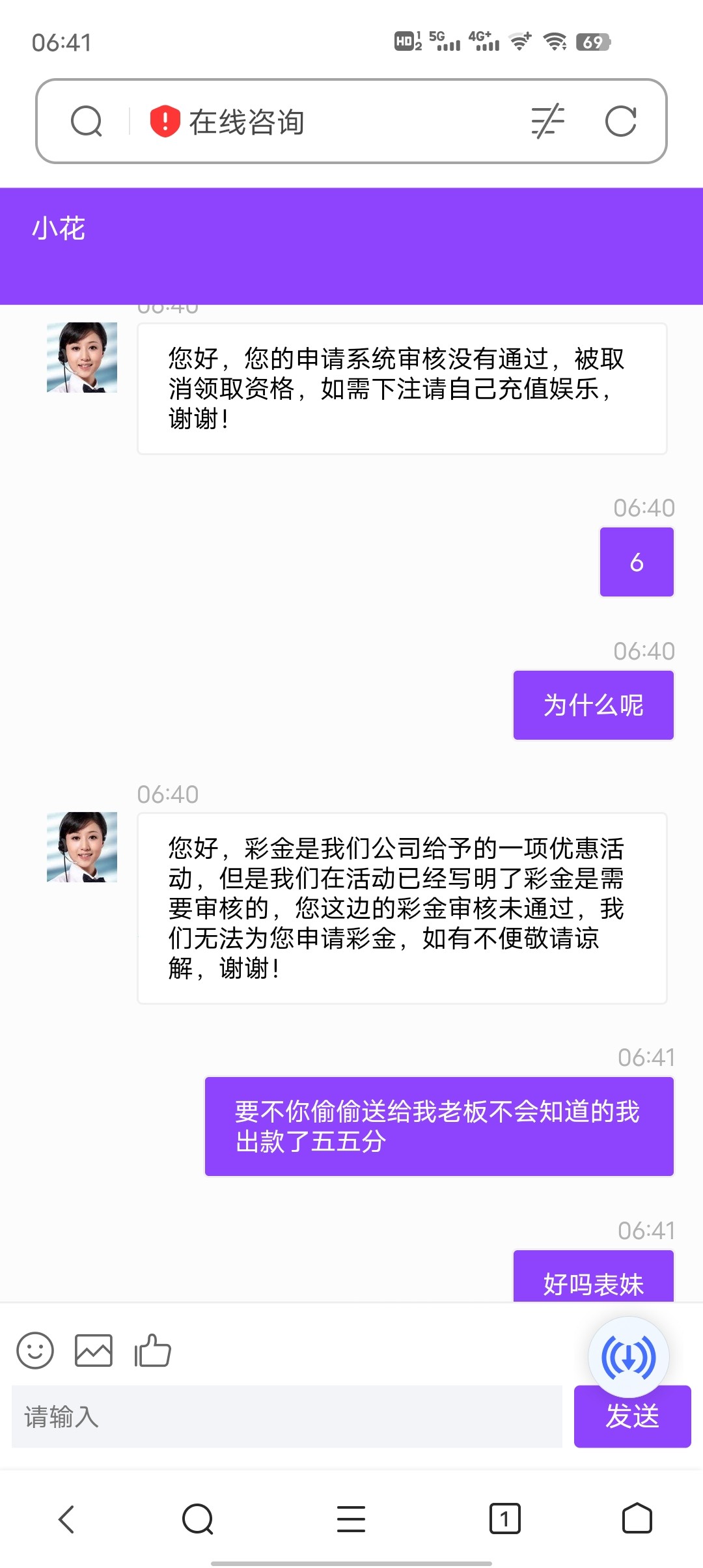Tap the search magnifier icon in the address bar
The height and width of the screenshot is (1568, 703).
(88, 121)
